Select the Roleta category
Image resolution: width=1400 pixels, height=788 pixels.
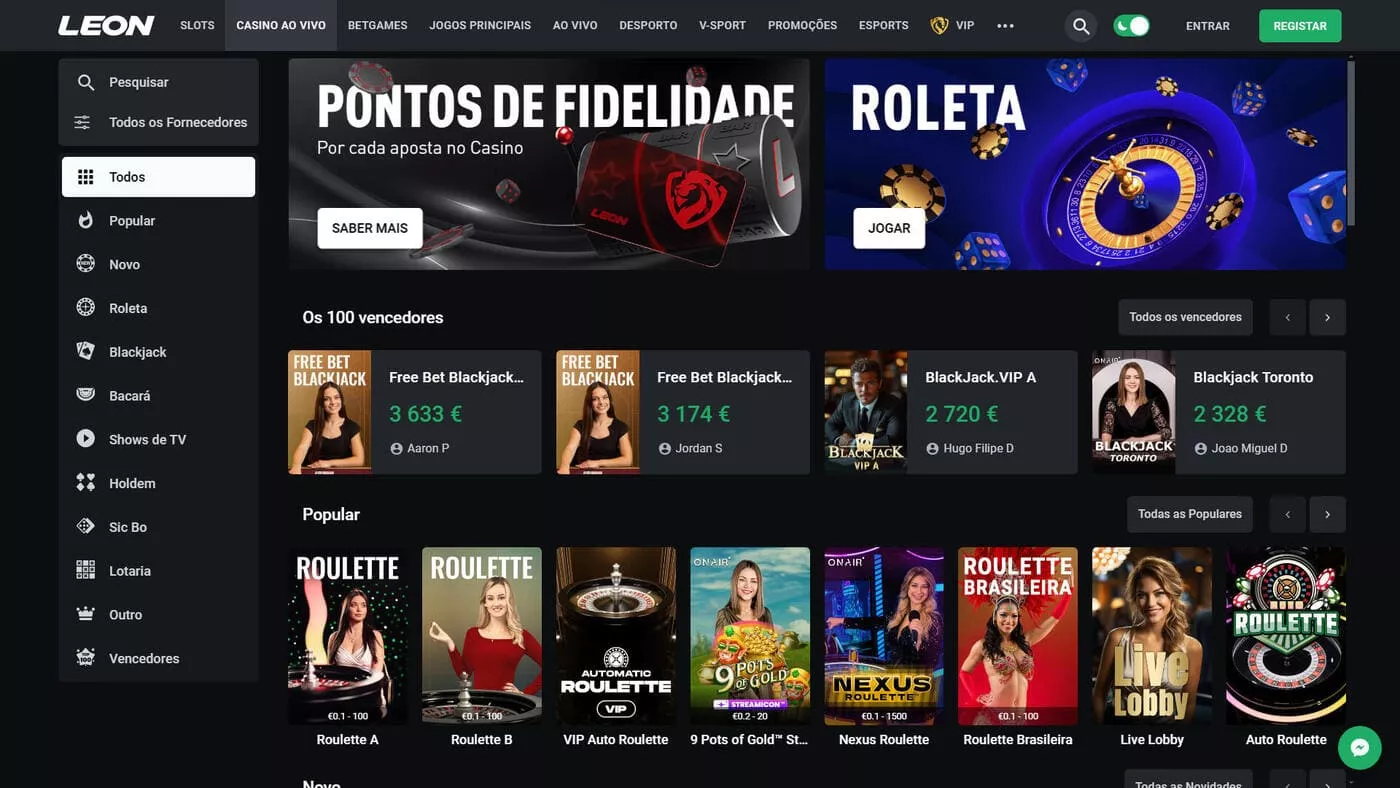coord(128,308)
